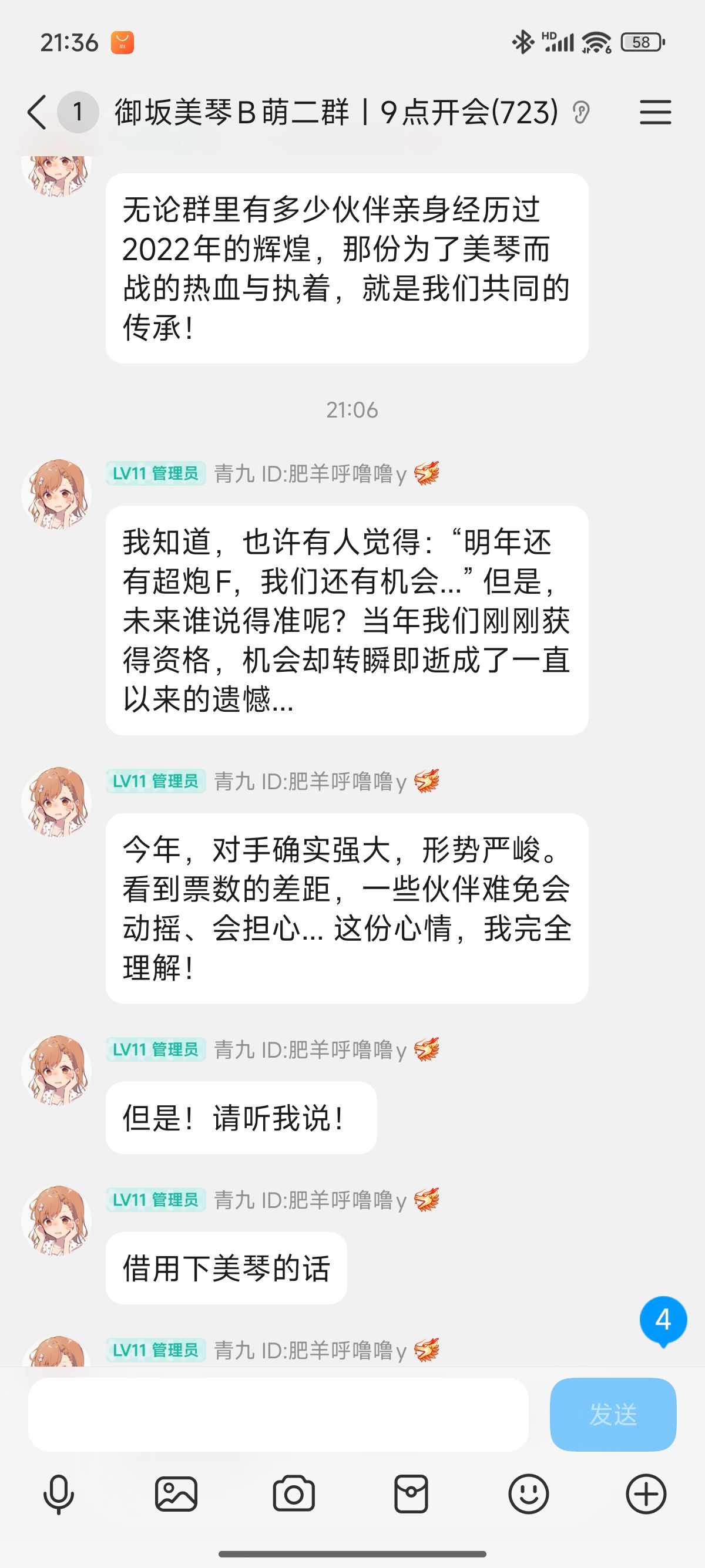
Task: Open the camera to take a photo
Action: 294,1495
